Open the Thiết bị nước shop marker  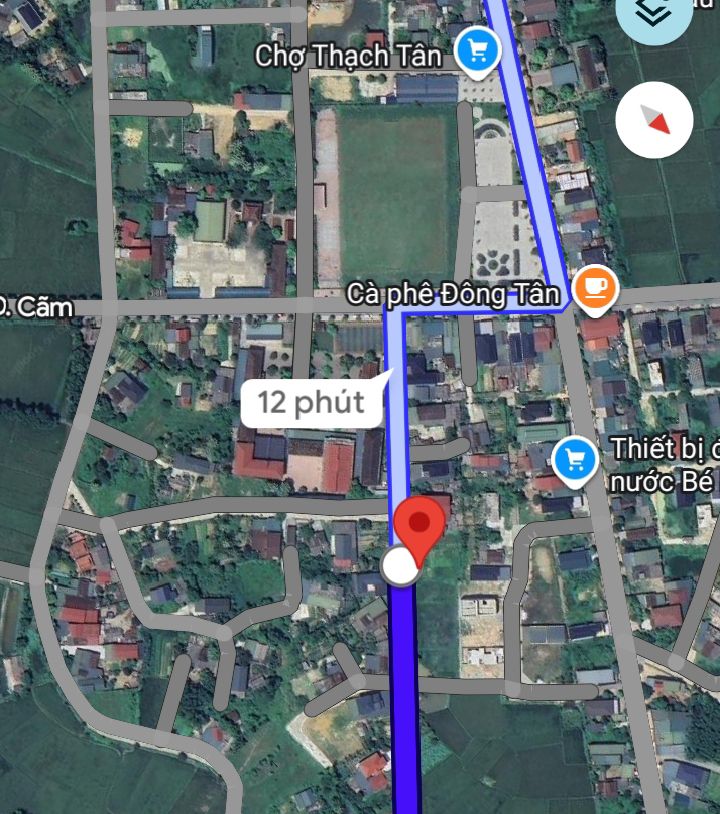coord(575,461)
